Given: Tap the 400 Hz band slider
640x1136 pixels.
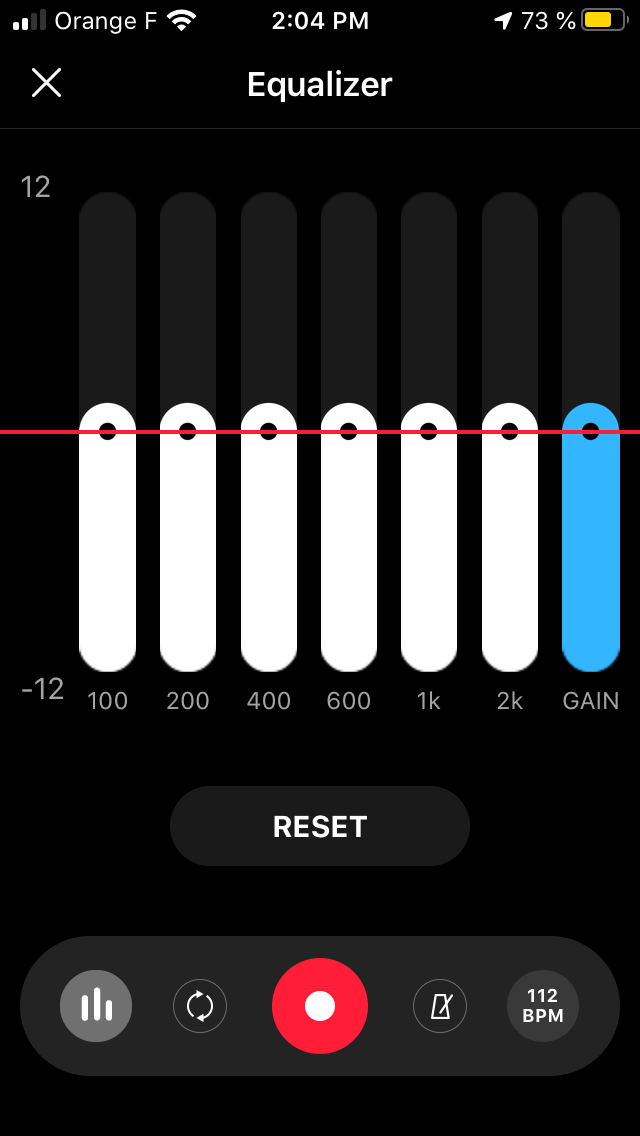Looking at the screenshot, I should tap(268, 431).
